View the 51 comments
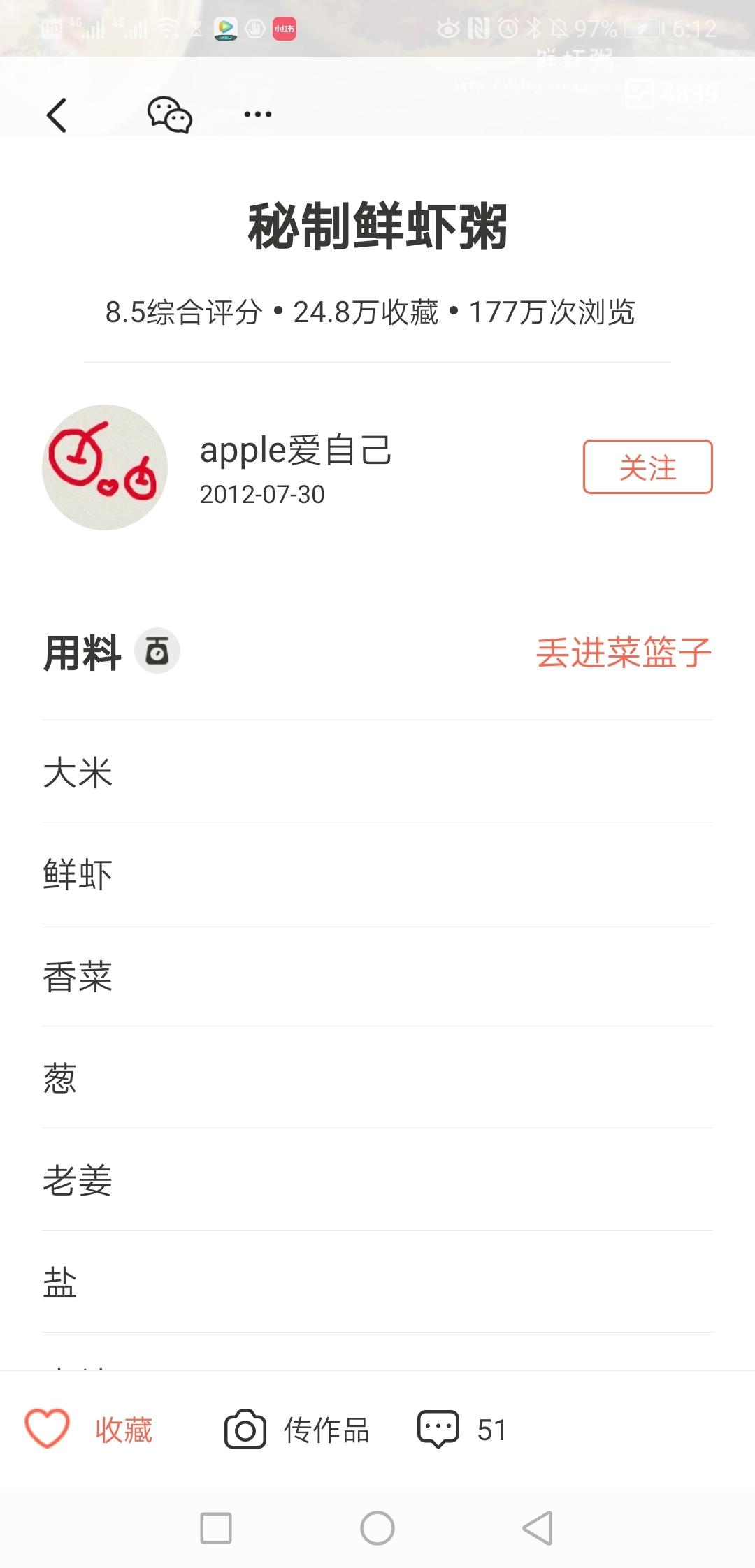 coord(461,1430)
